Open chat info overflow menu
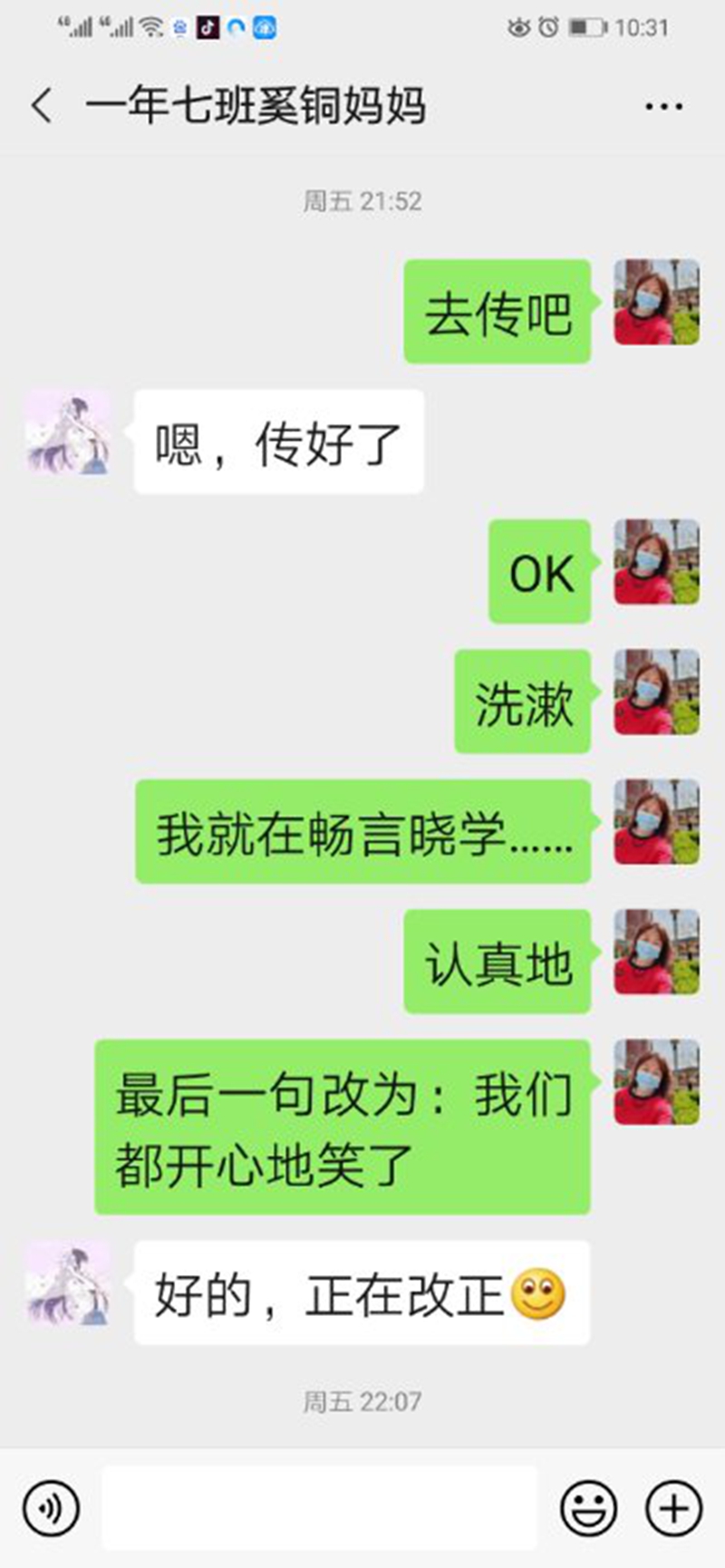This screenshot has height=1568, width=725. (x=663, y=107)
